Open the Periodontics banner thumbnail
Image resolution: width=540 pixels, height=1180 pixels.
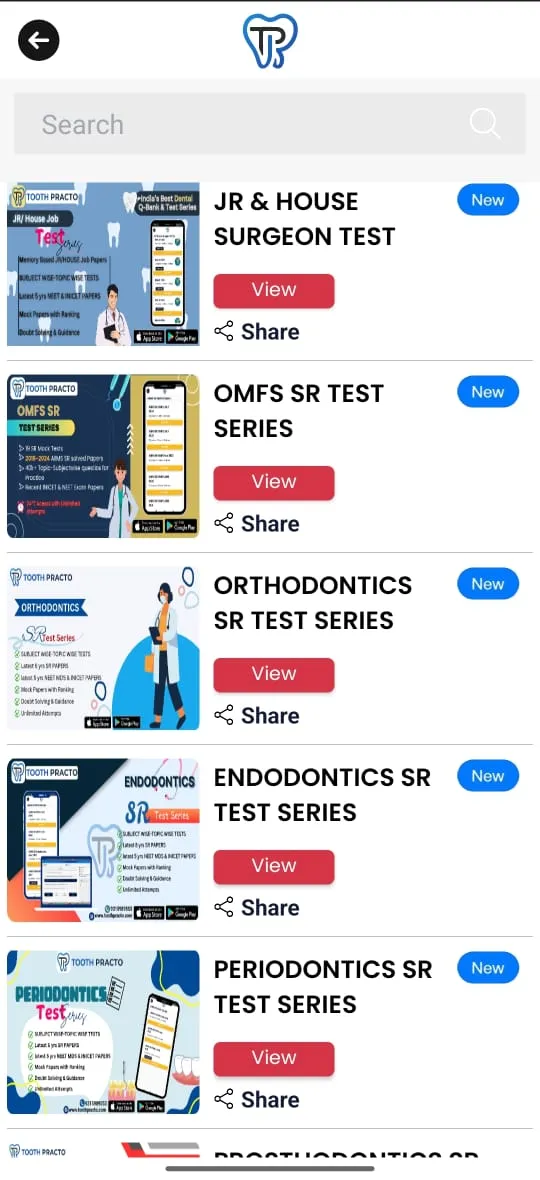[103, 1032]
